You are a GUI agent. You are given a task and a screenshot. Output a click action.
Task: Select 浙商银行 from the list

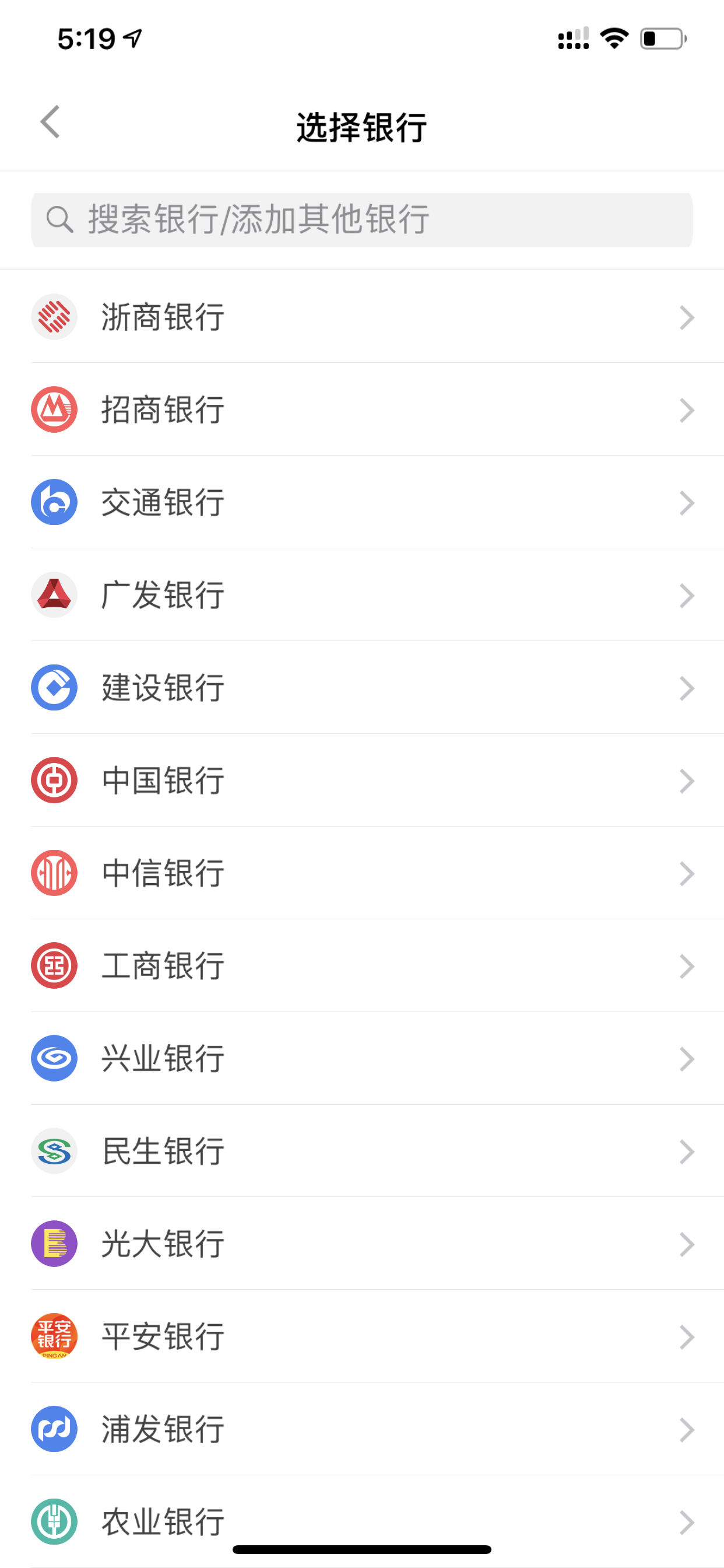coord(362,317)
